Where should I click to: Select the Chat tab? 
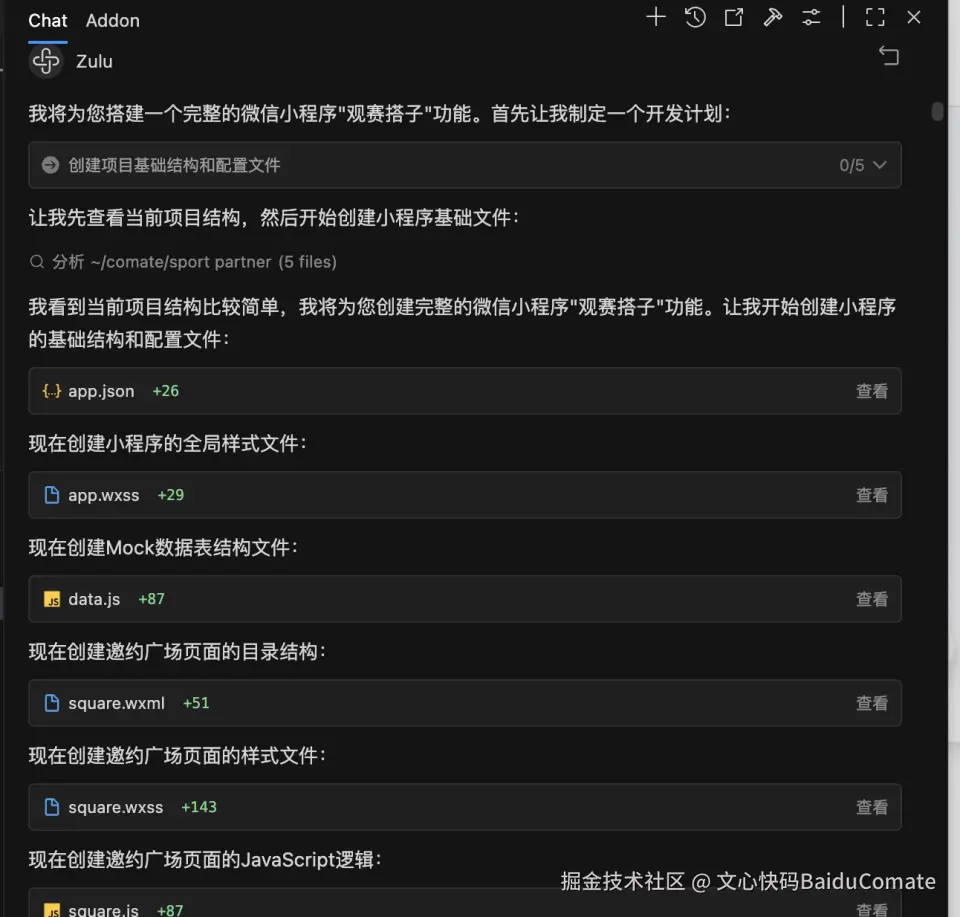[48, 20]
